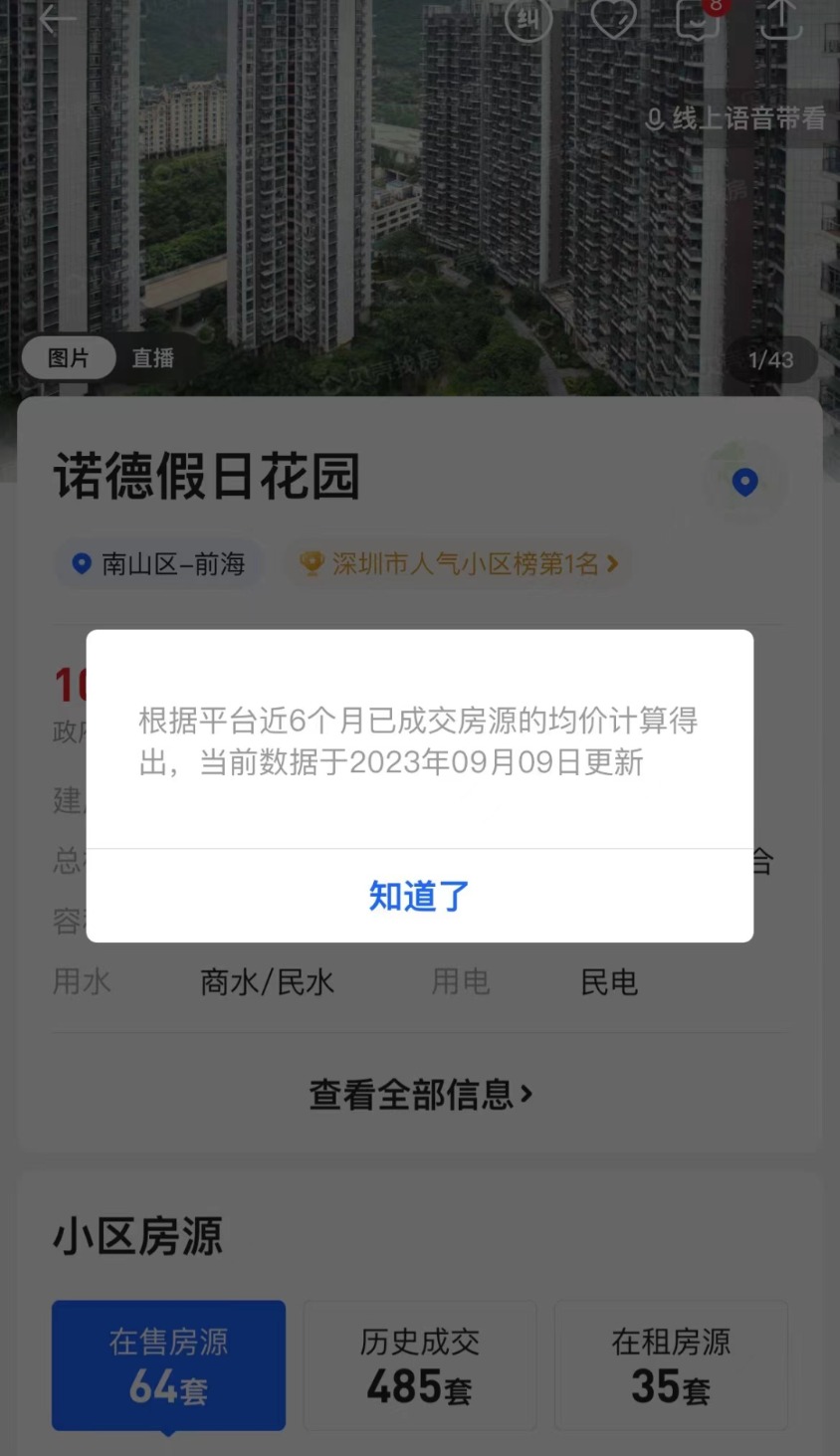Start 线上语音带看 voice tour
This screenshot has height=1456, width=840.
[x=735, y=118]
